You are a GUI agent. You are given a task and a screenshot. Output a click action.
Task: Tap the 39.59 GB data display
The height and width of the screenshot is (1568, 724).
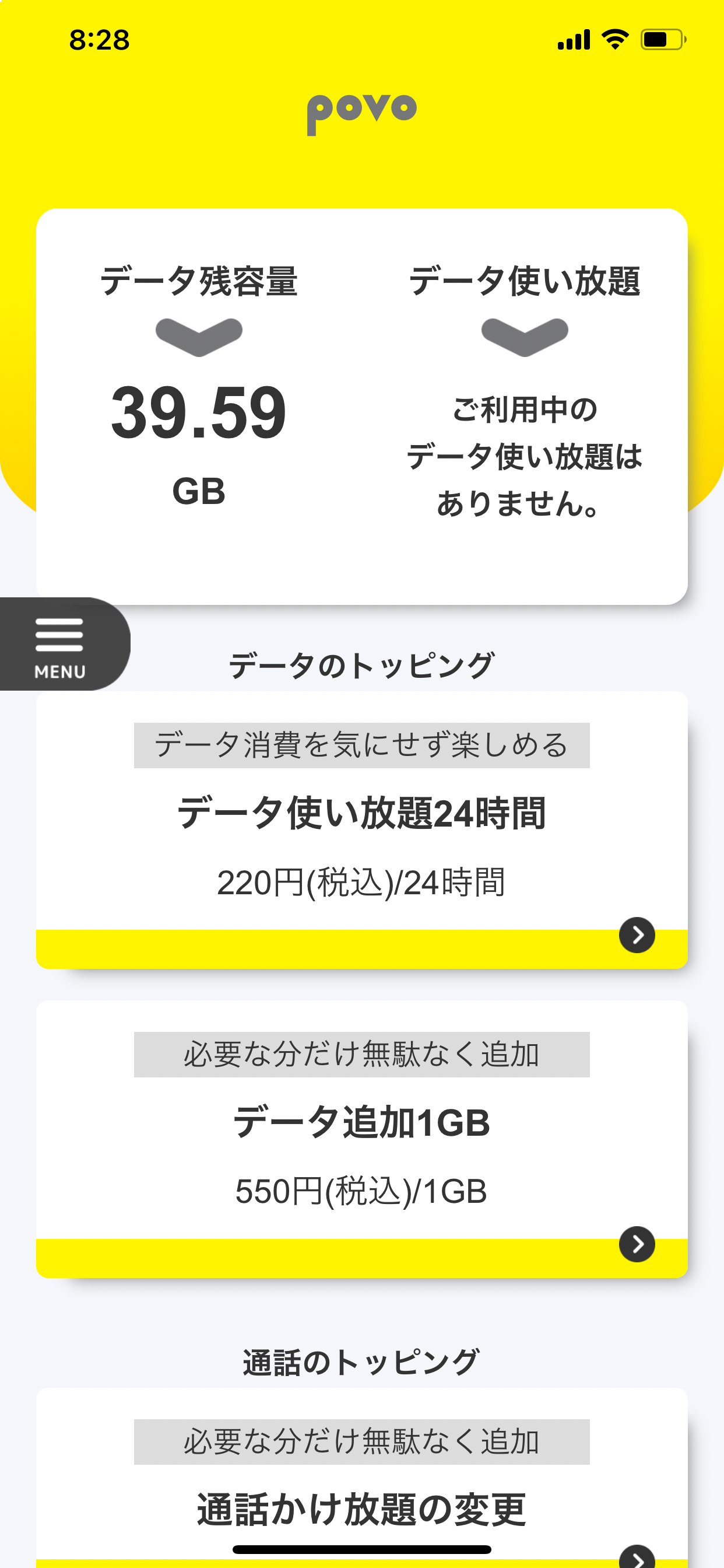click(199, 420)
